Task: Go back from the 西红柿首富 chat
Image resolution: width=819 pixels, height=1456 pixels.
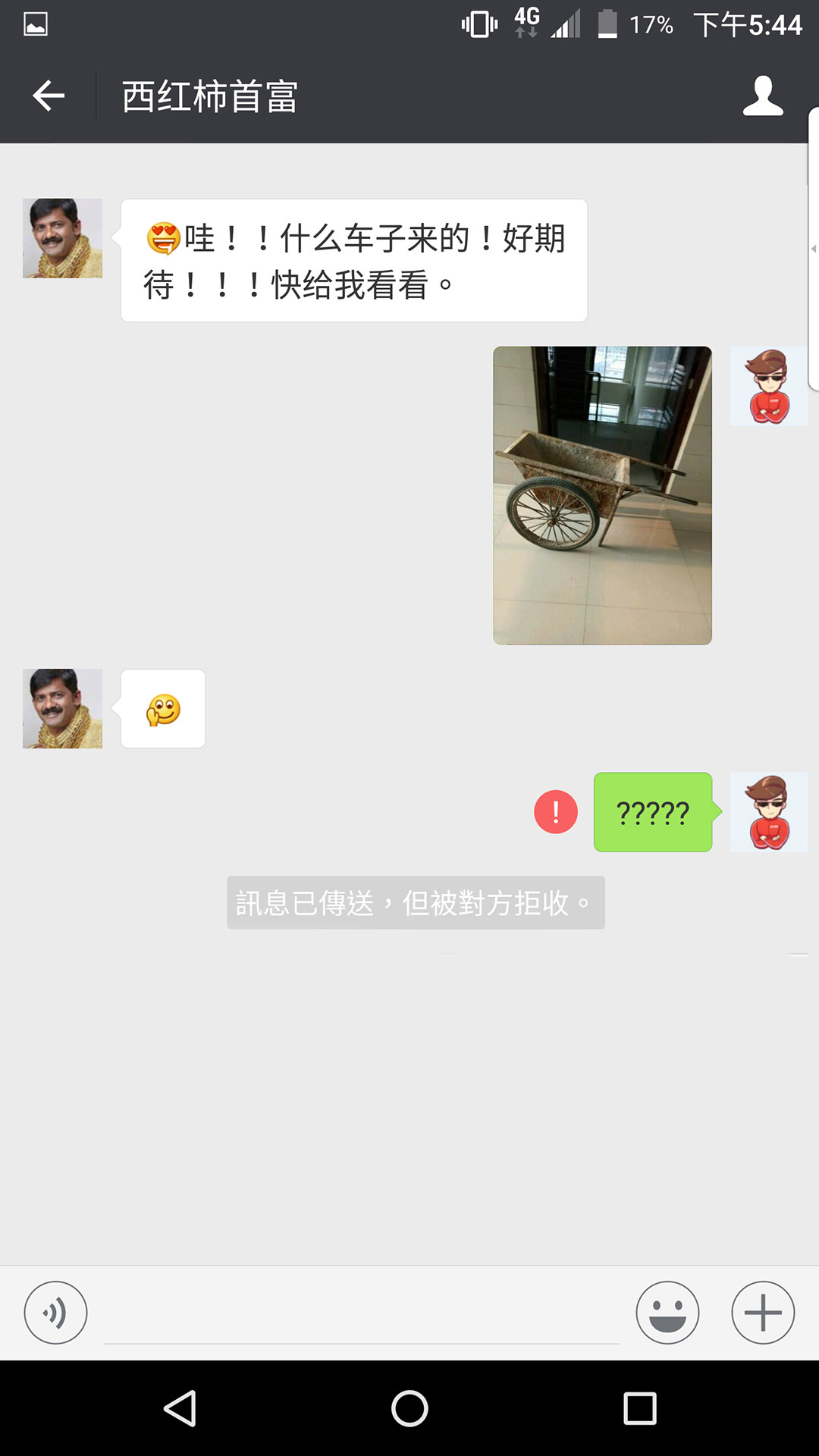Action: tap(49, 96)
